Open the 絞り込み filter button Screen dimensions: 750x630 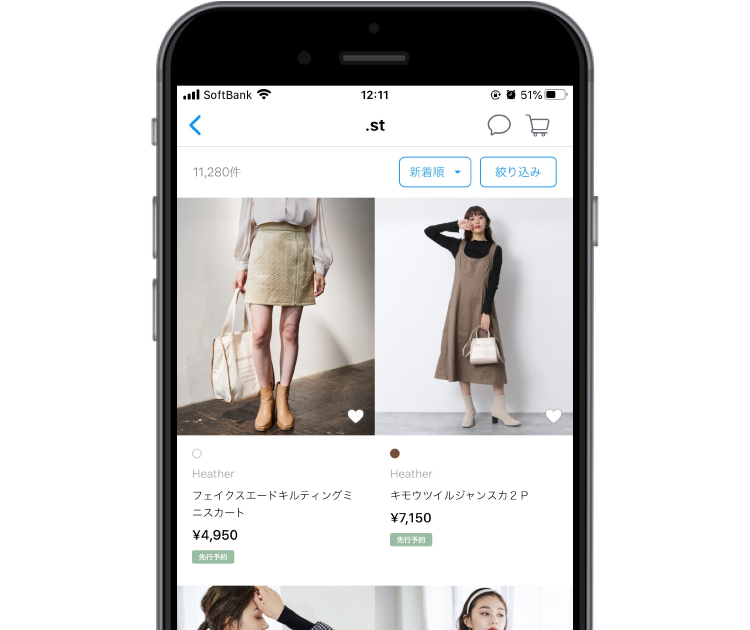518,172
